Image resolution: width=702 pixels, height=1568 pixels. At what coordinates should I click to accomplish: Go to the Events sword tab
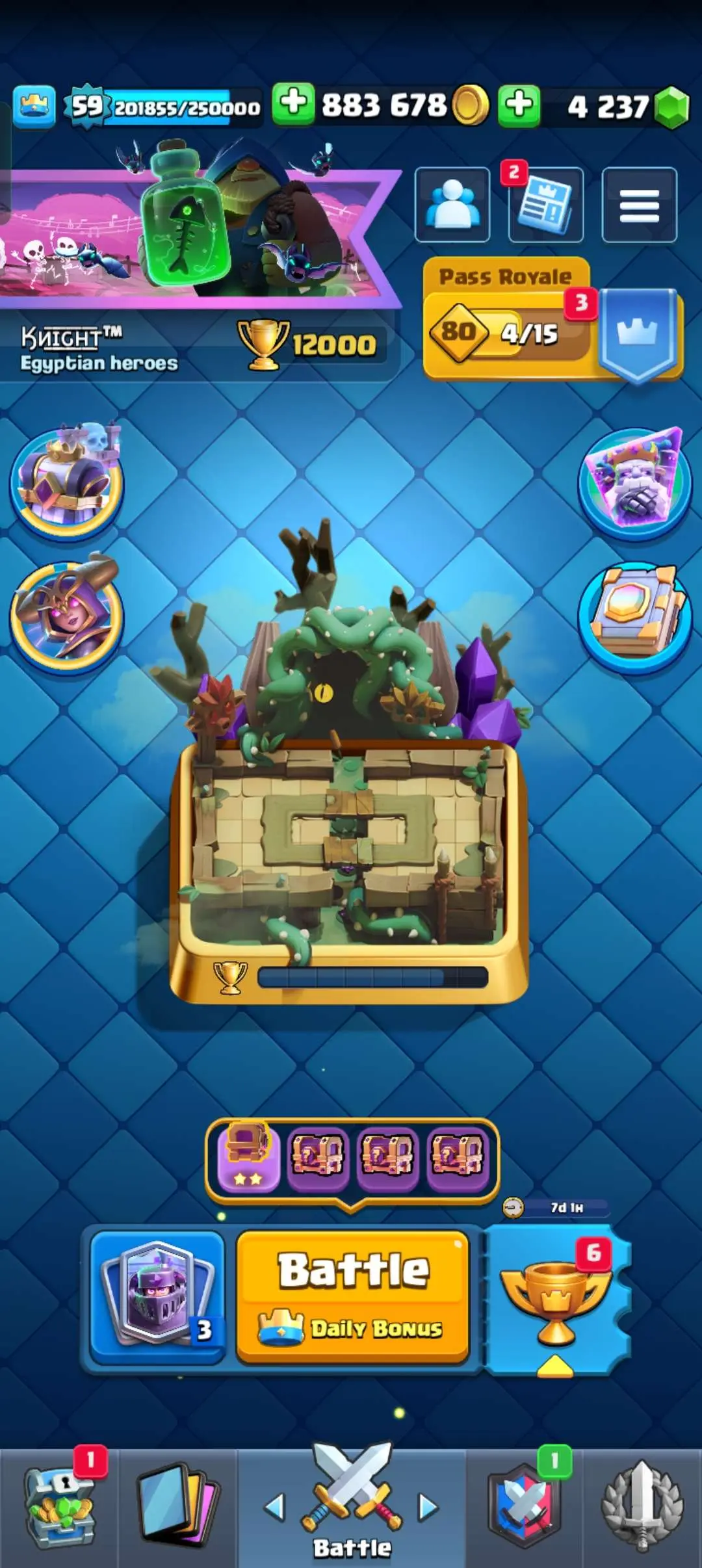(x=642, y=1508)
